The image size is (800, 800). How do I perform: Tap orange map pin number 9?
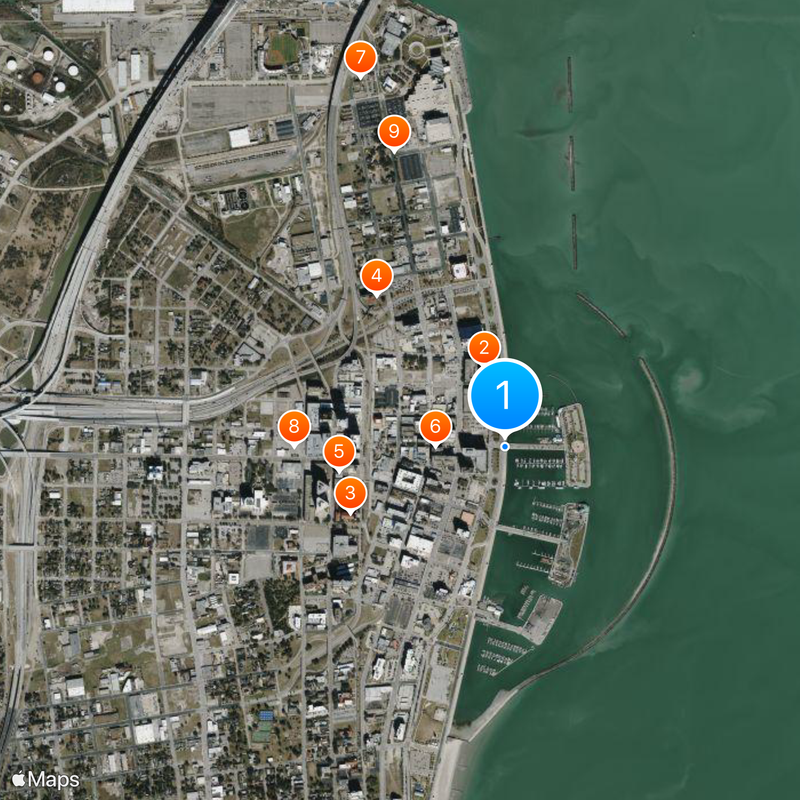(394, 131)
